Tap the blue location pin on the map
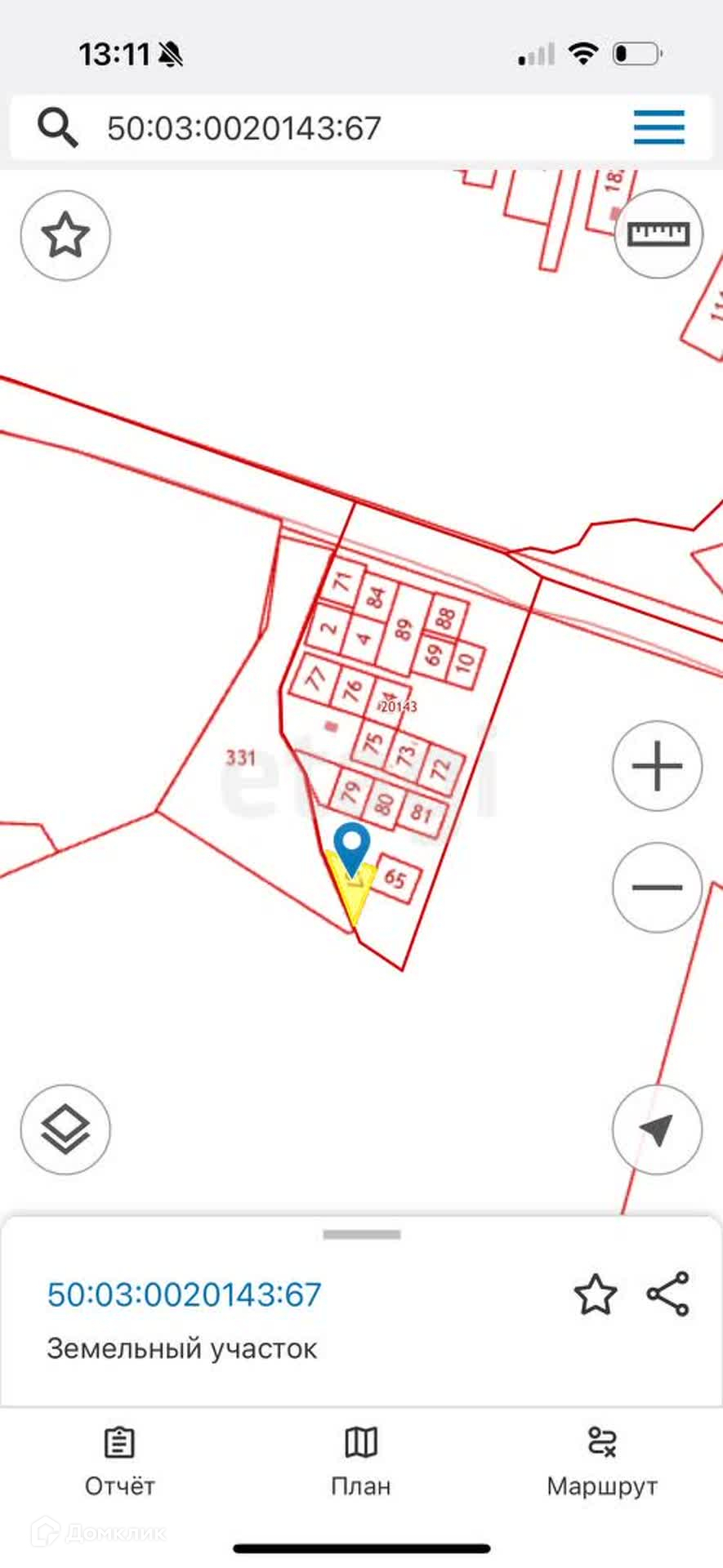This screenshot has height=1568, width=723. tap(353, 846)
